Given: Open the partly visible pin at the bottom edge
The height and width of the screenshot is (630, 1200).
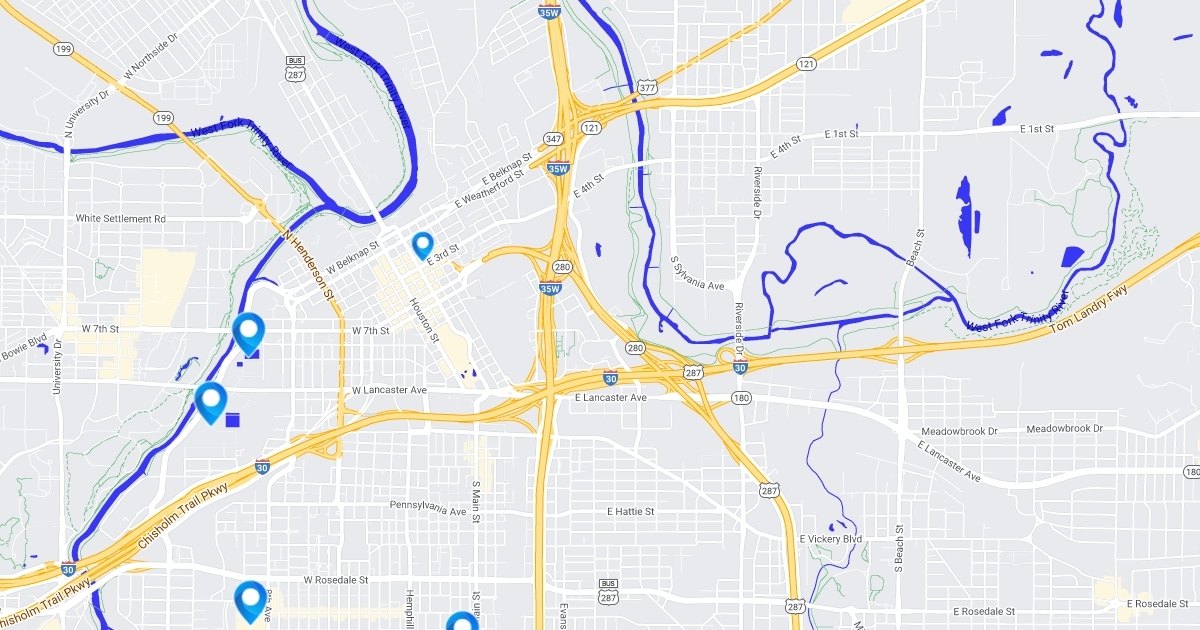Looking at the screenshot, I should (x=461, y=623).
